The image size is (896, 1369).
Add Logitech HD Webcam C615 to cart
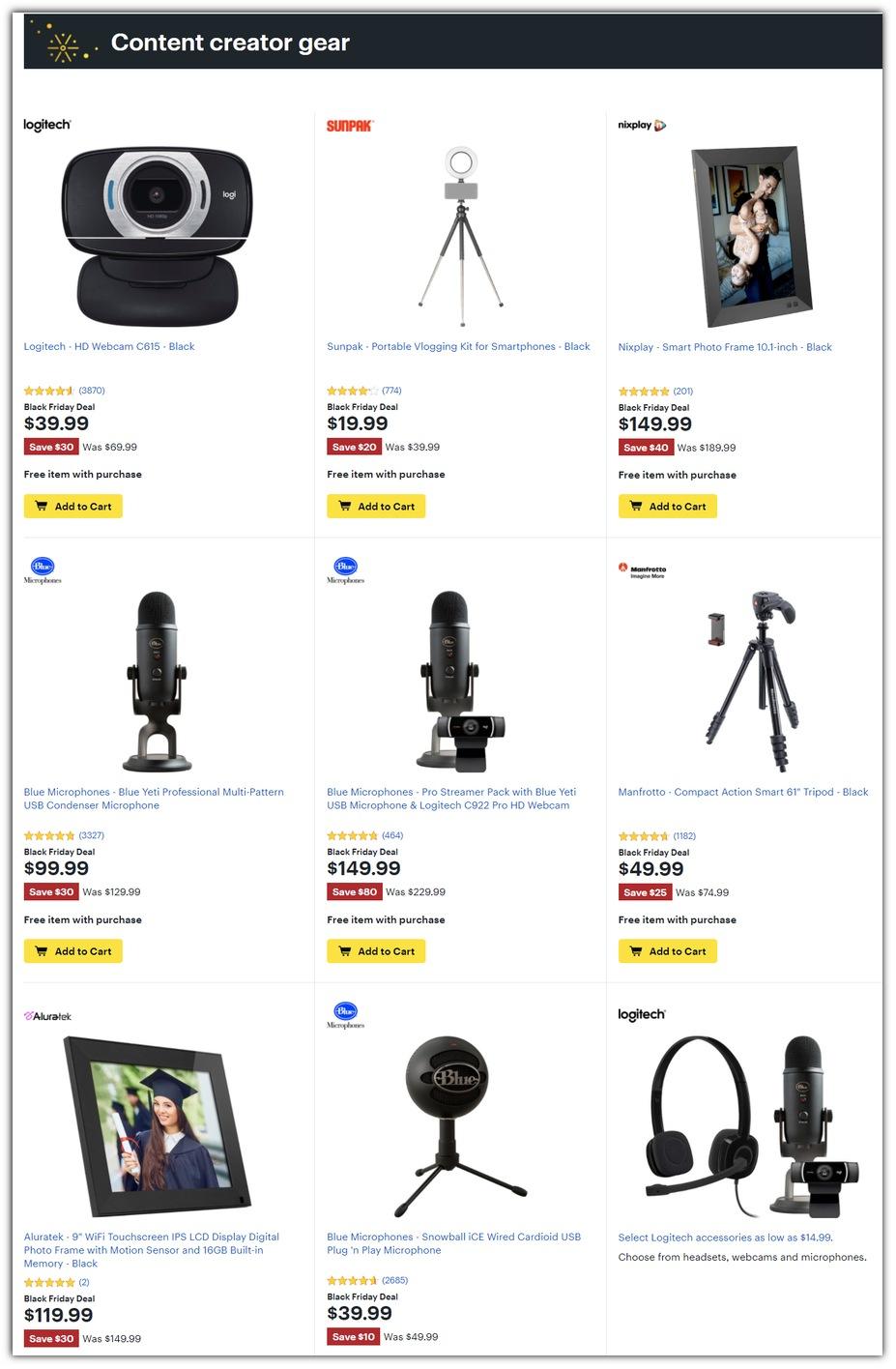click(x=73, y=506)
